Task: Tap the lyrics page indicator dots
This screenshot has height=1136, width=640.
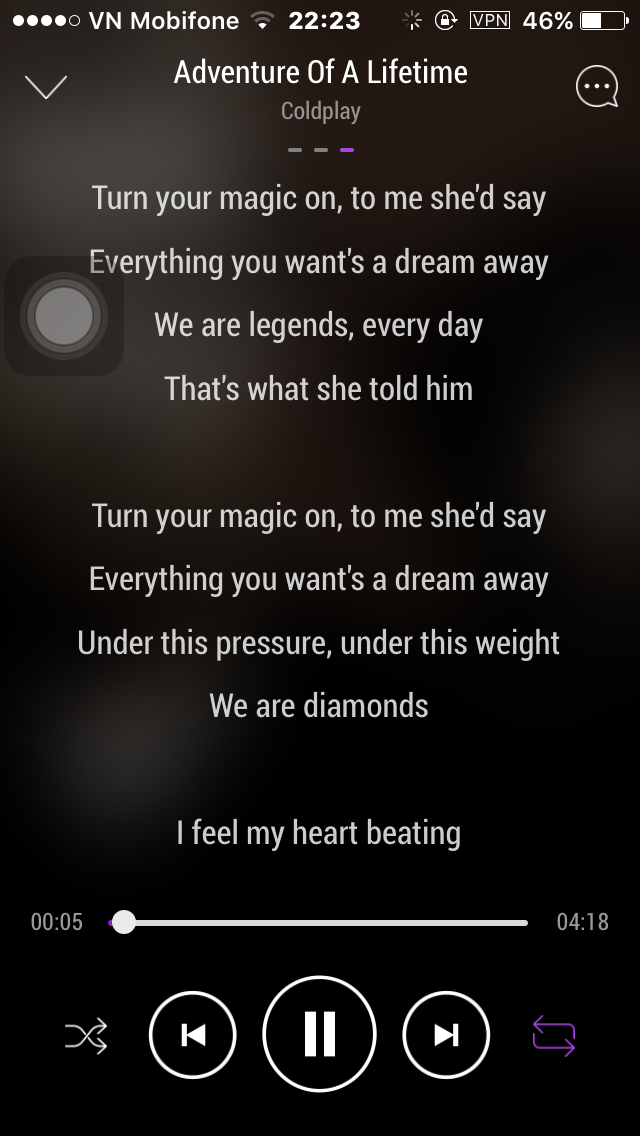Action: coord(320,150)
